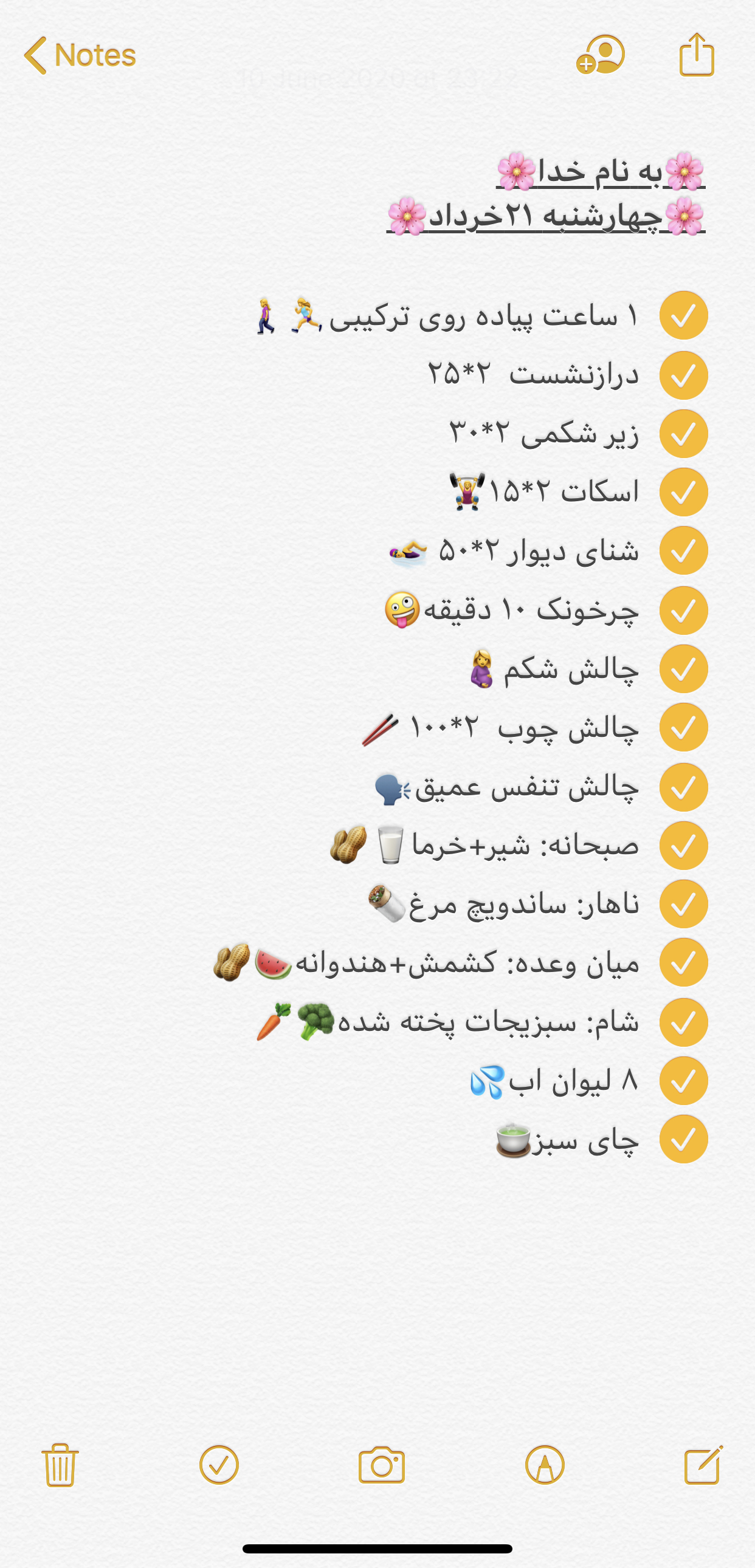Uncheck the 'چالش تنفس عمیق' item

[x=684, y=787]
